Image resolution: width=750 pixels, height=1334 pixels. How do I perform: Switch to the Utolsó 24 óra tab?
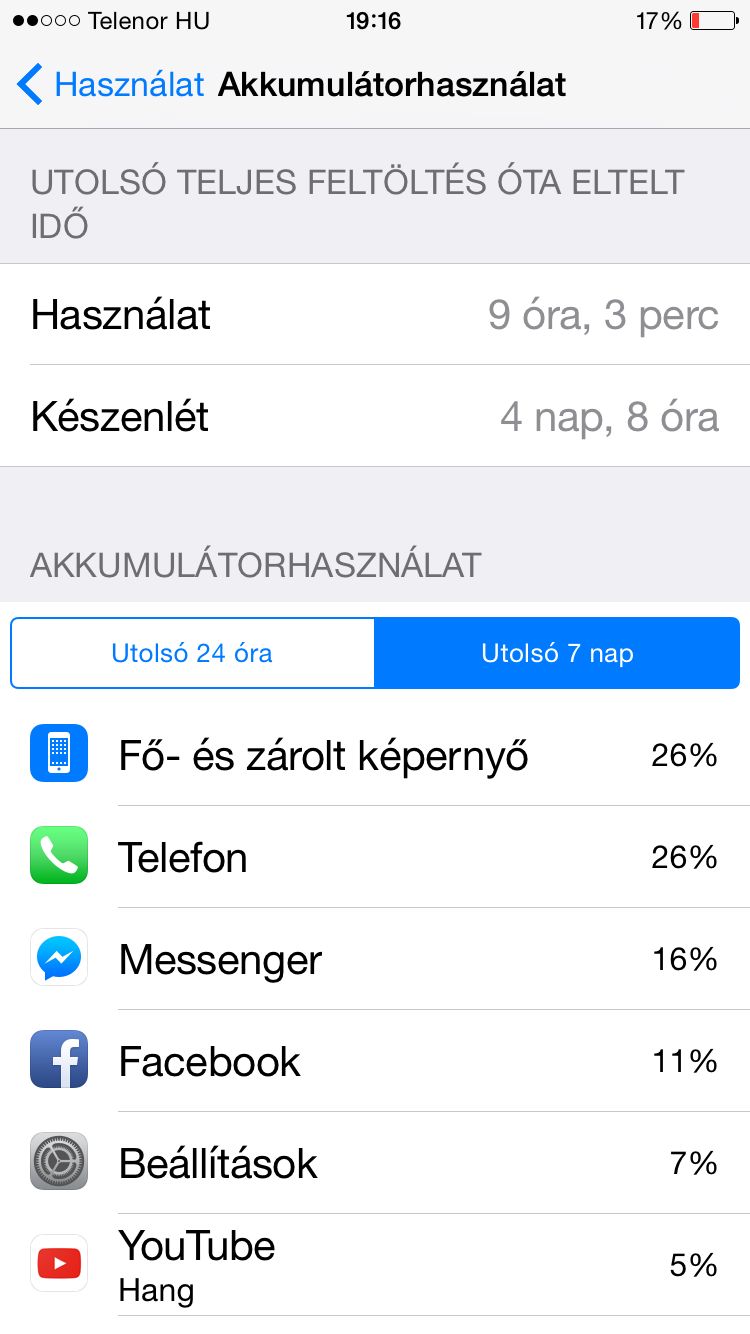[192, 653]
